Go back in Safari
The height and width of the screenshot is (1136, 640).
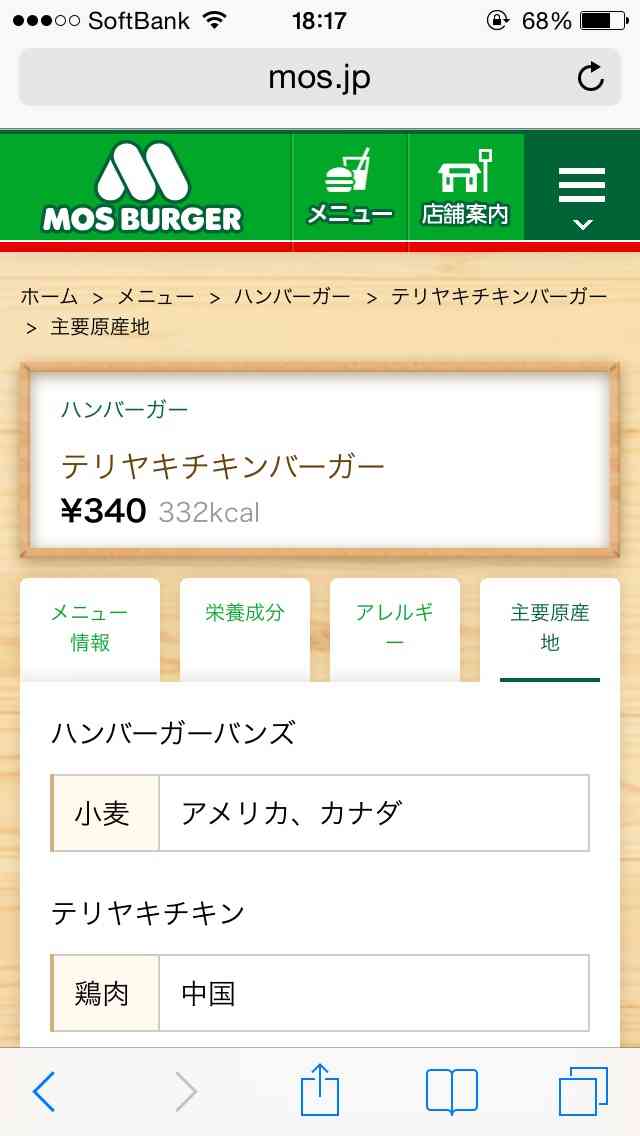pyautogui.click(x=44, y=1091)
